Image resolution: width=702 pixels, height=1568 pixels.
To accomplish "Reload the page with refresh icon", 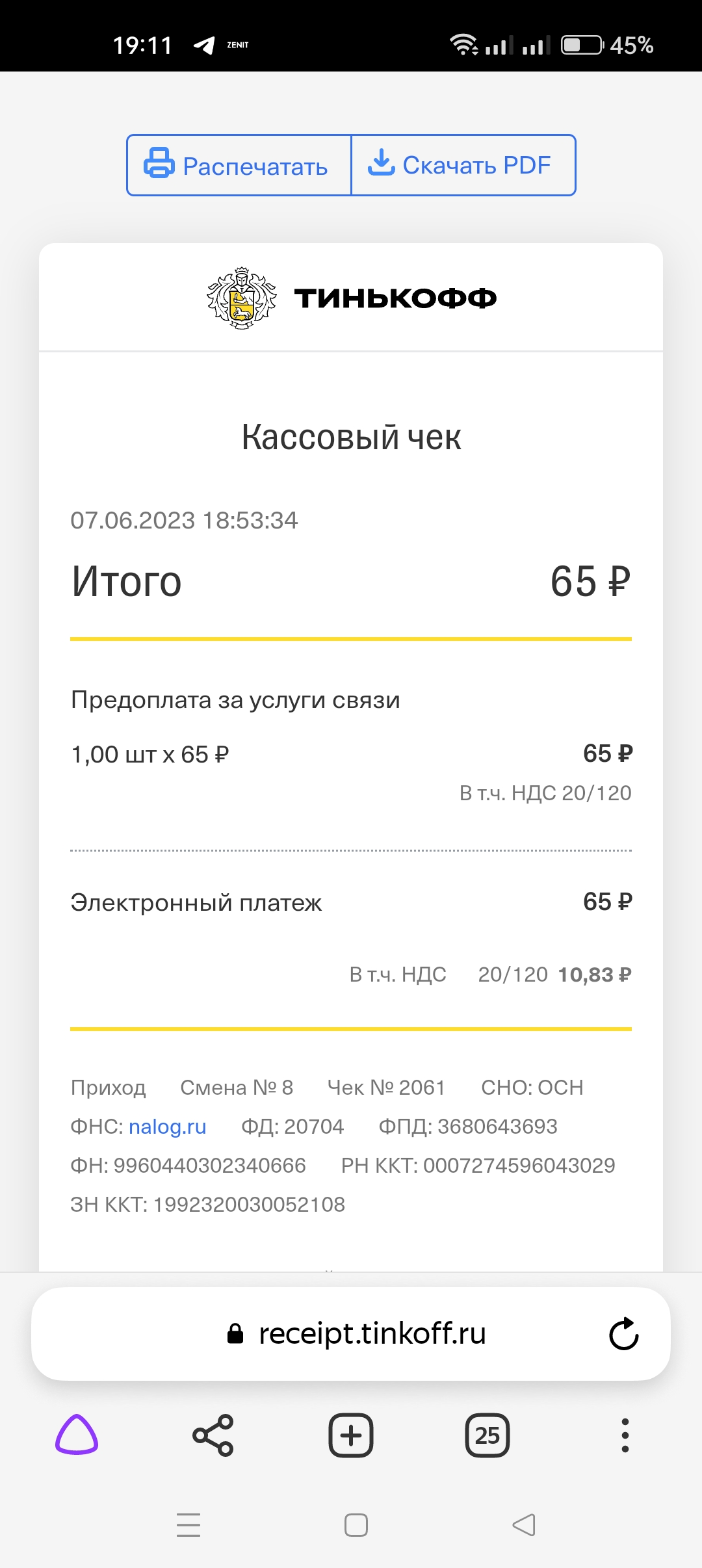I will [x=624, y=1334].
